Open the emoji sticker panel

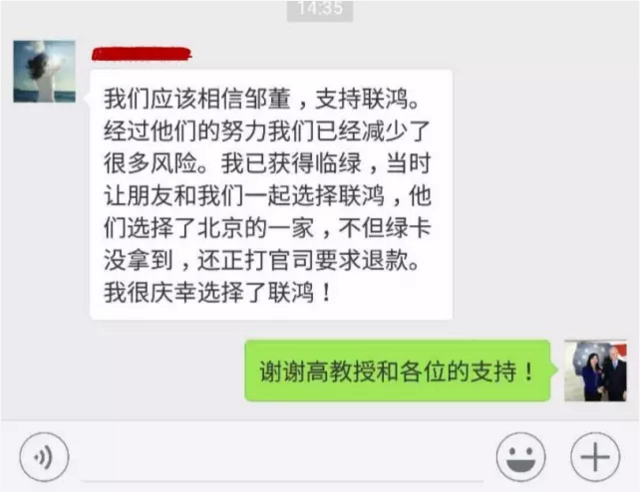click(521, 458)
